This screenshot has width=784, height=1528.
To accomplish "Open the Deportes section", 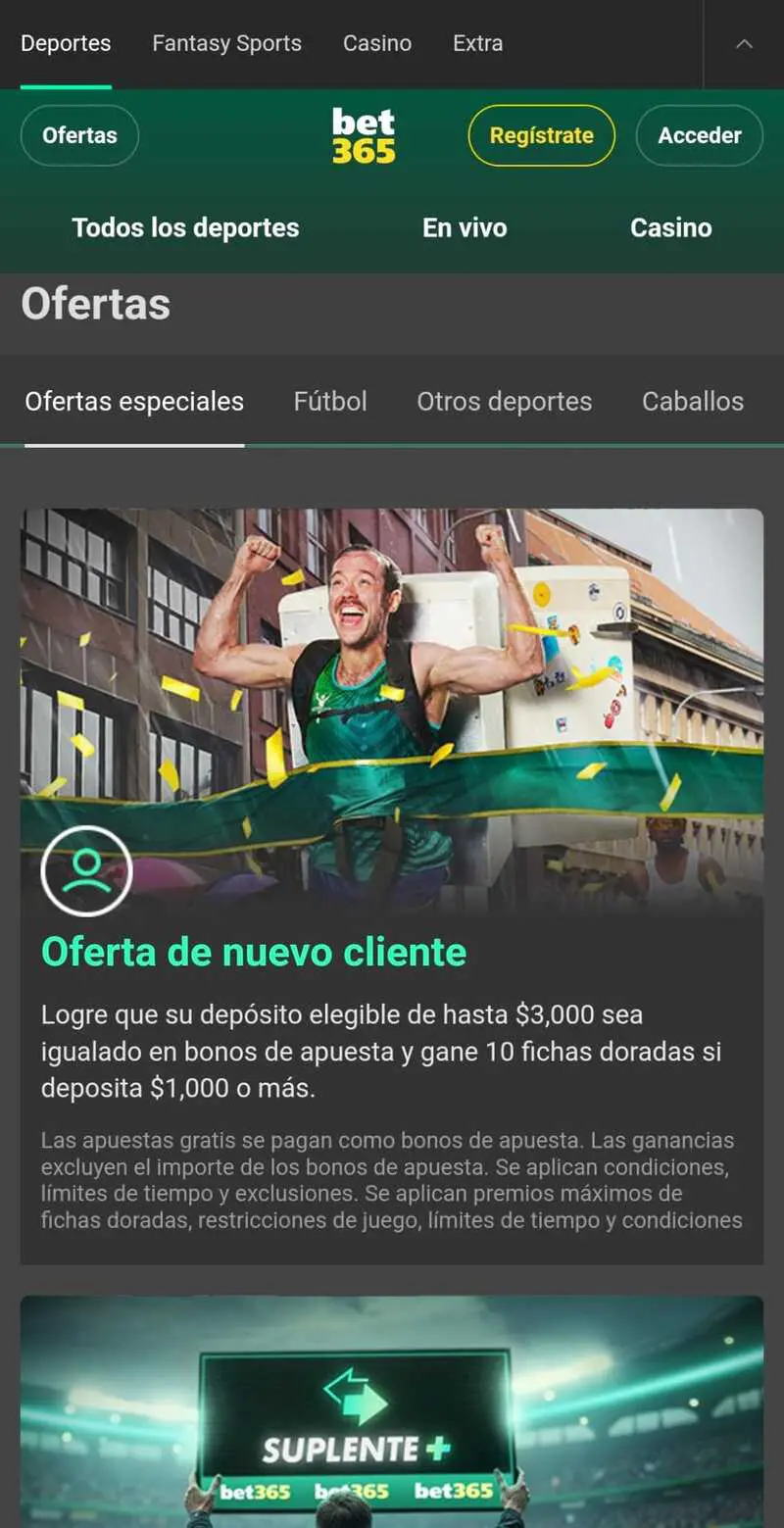I will (x=65, y=43).
